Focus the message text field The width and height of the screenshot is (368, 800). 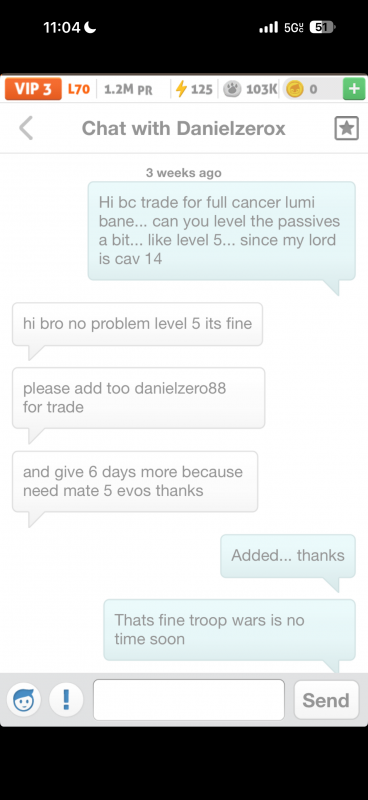coord(188,699)
